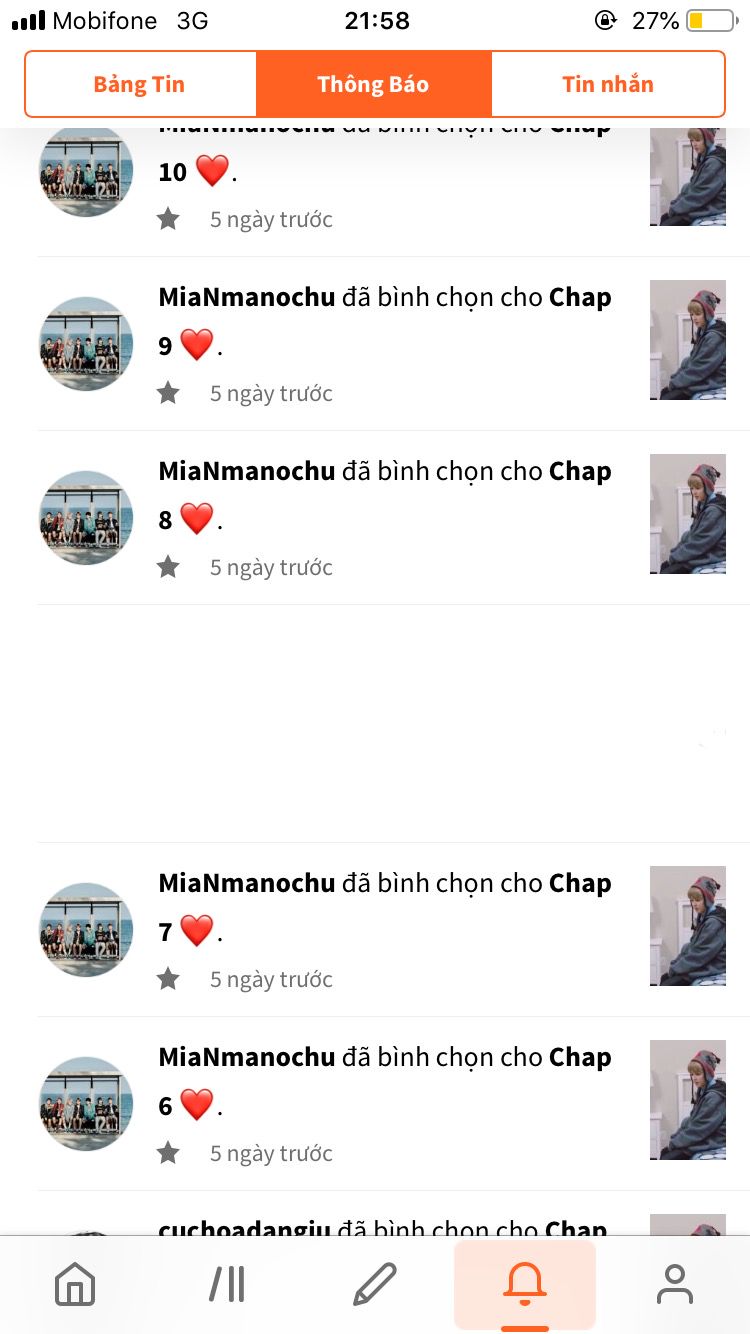Go to the home feed
This screenshot has width=750, height=1334.
tap(75, 1284)
